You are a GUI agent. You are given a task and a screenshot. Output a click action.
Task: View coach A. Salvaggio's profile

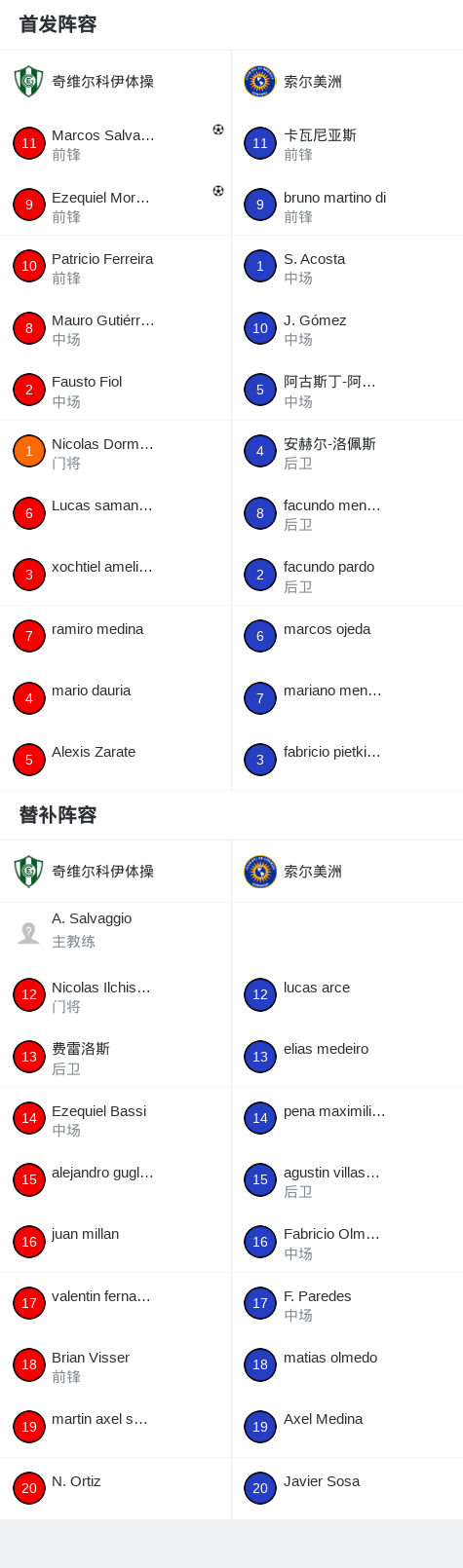click(x=115, y=932)
